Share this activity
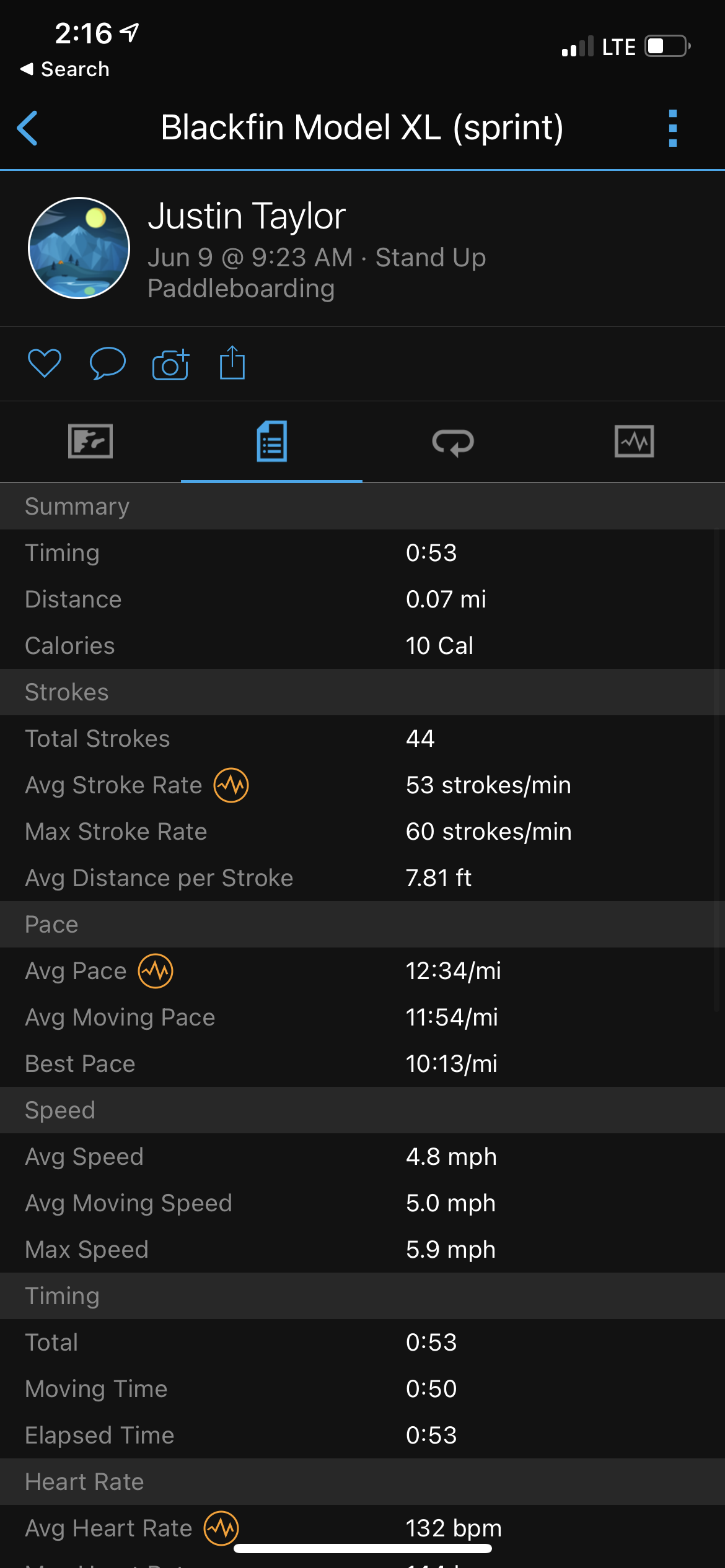This screenshot has width=725, height=1568. coord(232,362)
